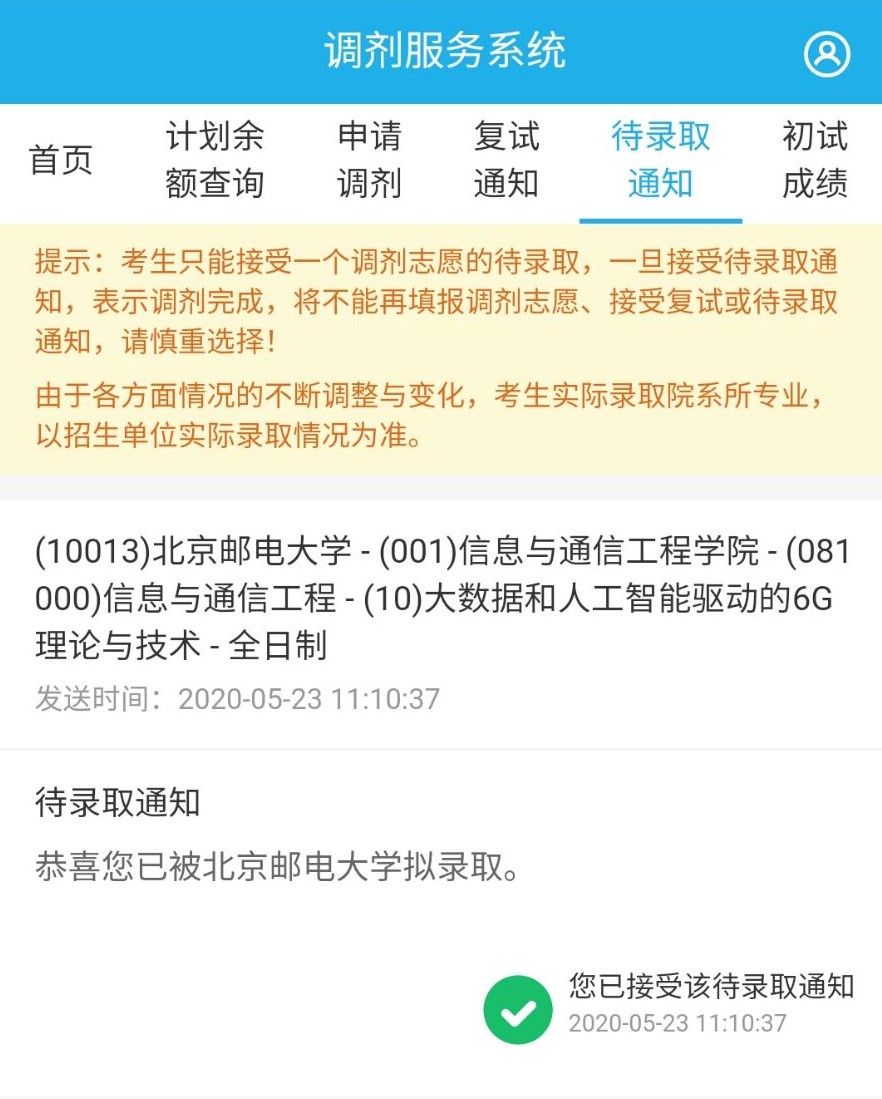The image size is (882, 1099).
Task: Go to the 申请调剂 tab
Action: (x=368, y=160)
